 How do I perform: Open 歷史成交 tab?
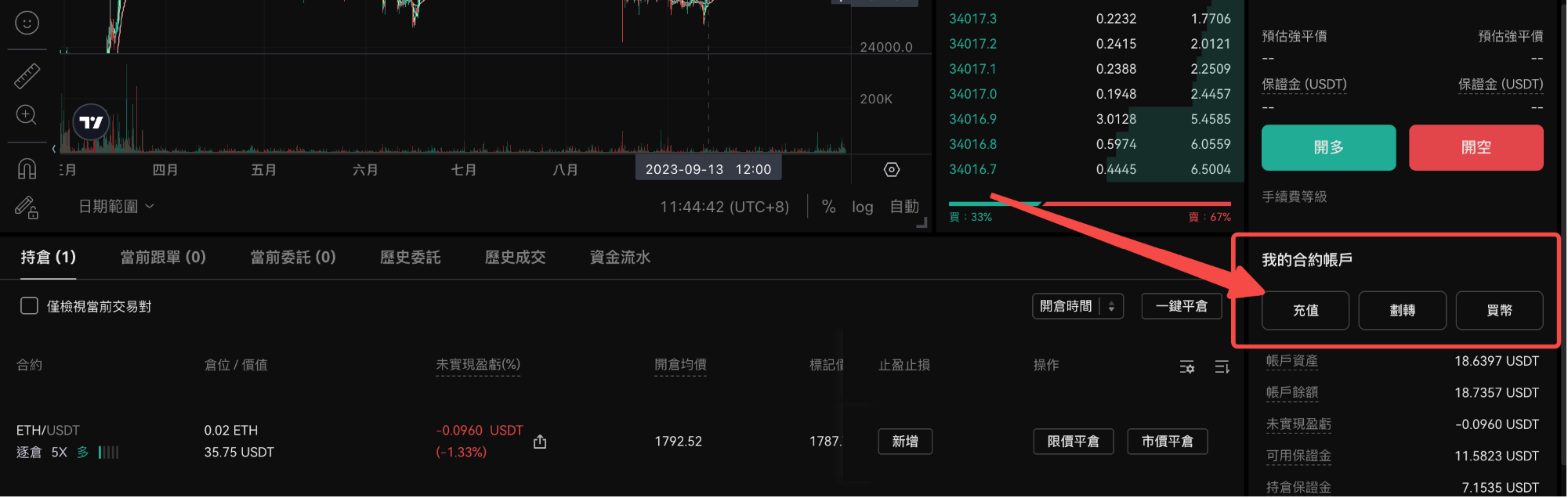coord(515,258)
